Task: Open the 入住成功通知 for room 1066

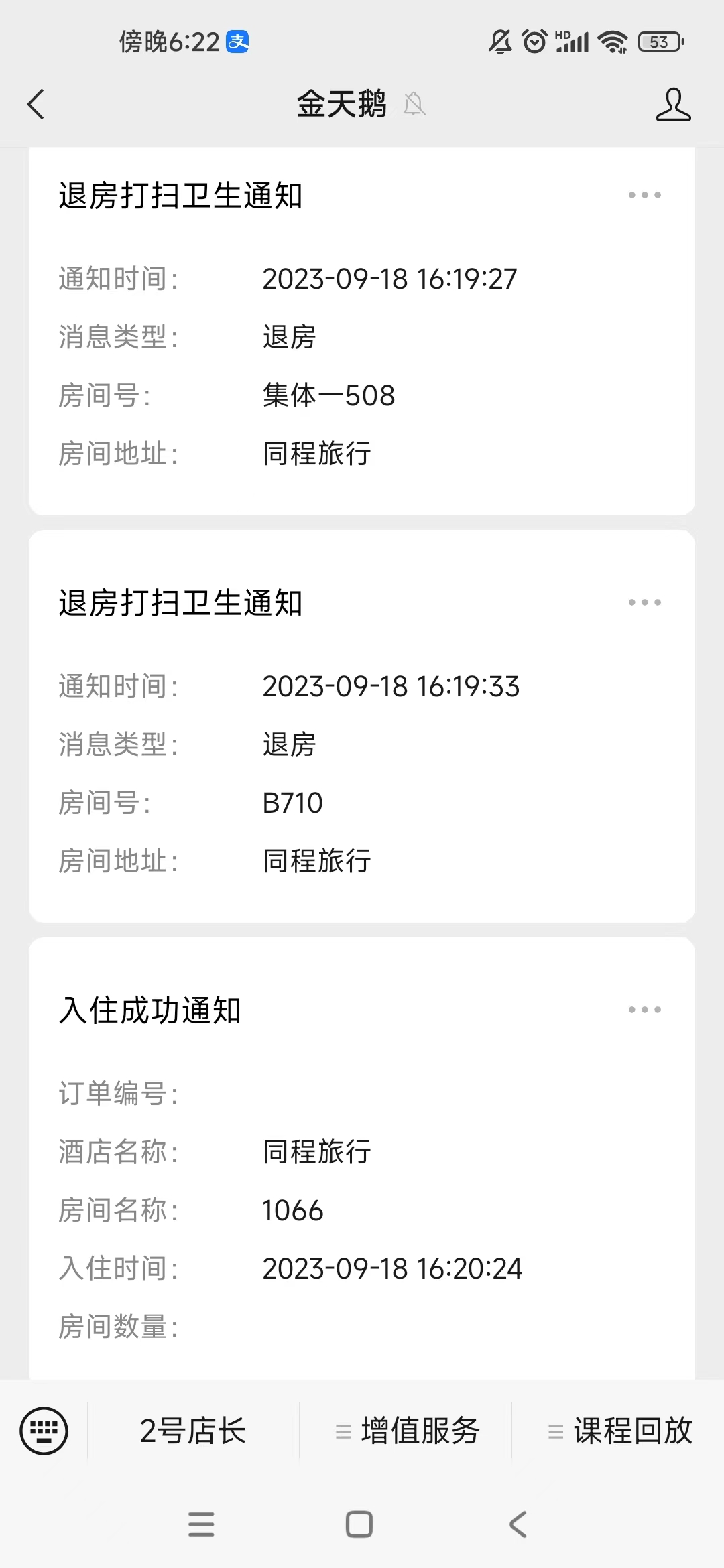Action: pos(362,1159)
